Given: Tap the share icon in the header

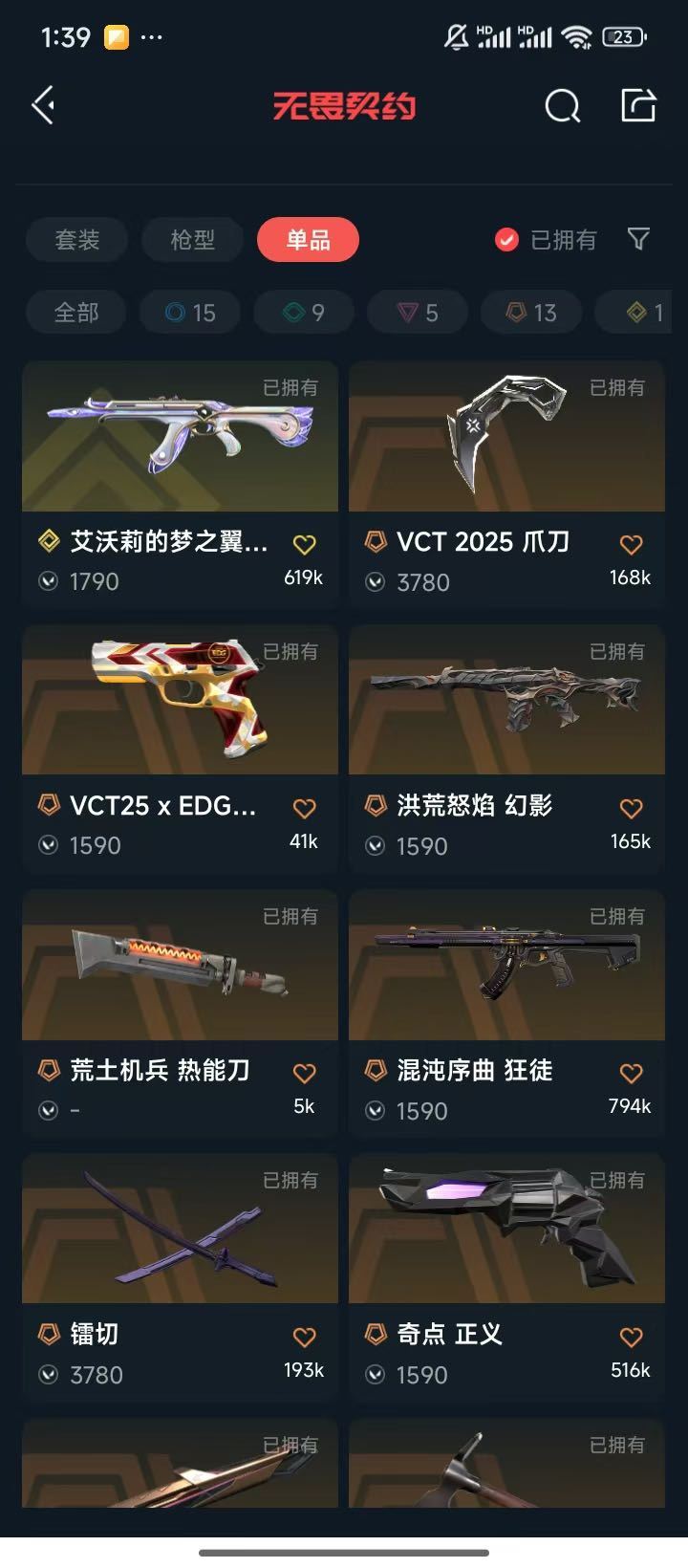Looking at the screenshot, I should 637,105.
